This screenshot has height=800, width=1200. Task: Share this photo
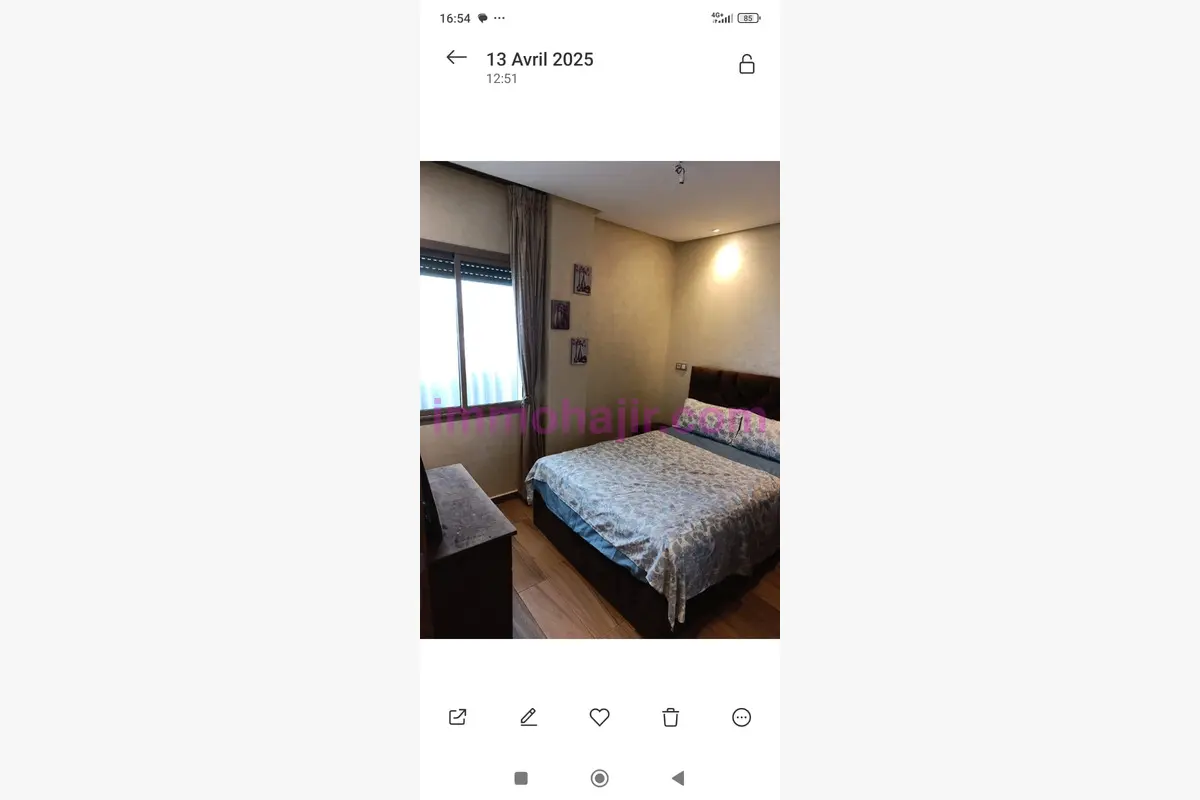[458, 717]
